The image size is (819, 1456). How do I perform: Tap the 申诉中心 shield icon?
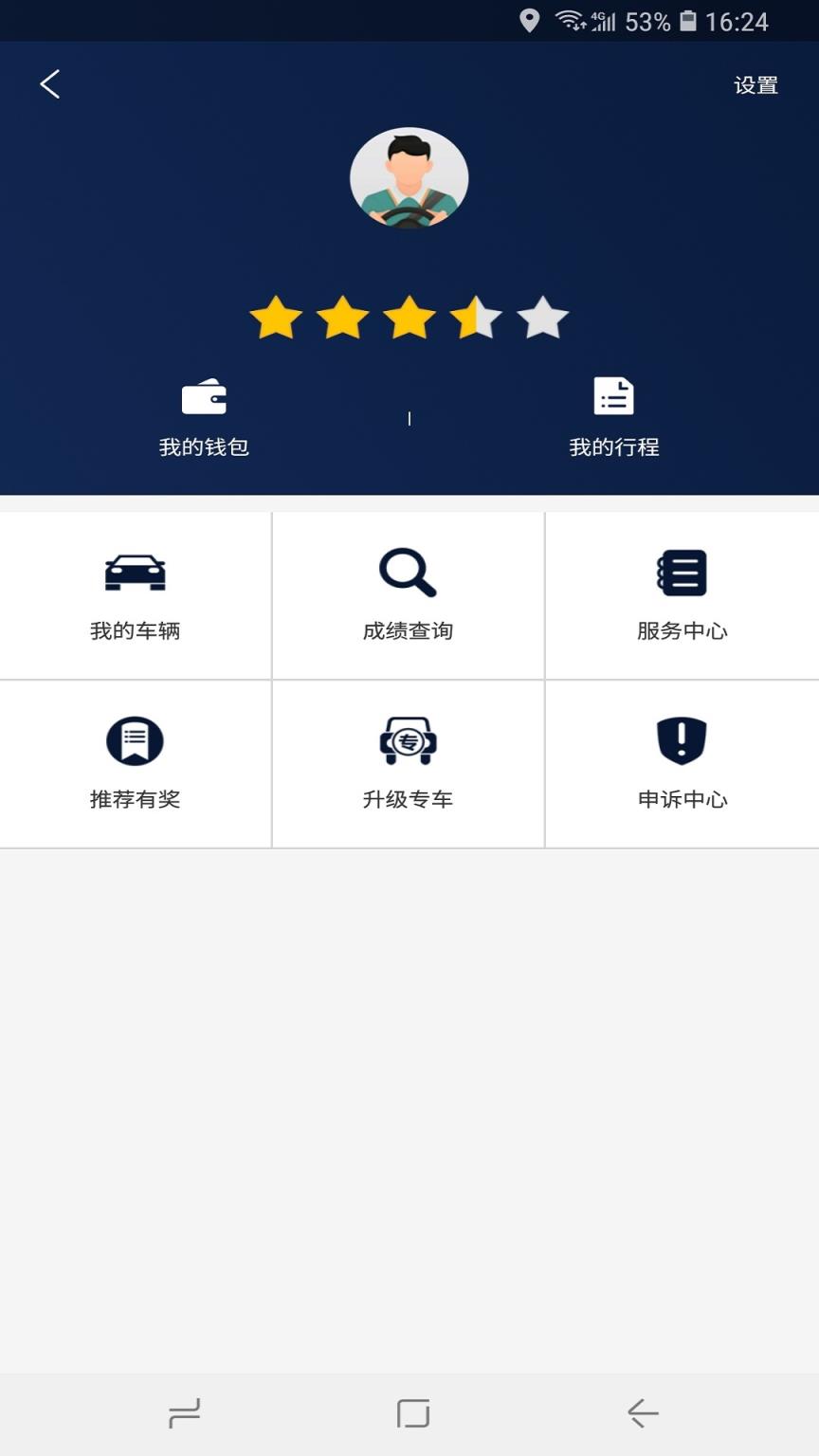pos(682,740)
